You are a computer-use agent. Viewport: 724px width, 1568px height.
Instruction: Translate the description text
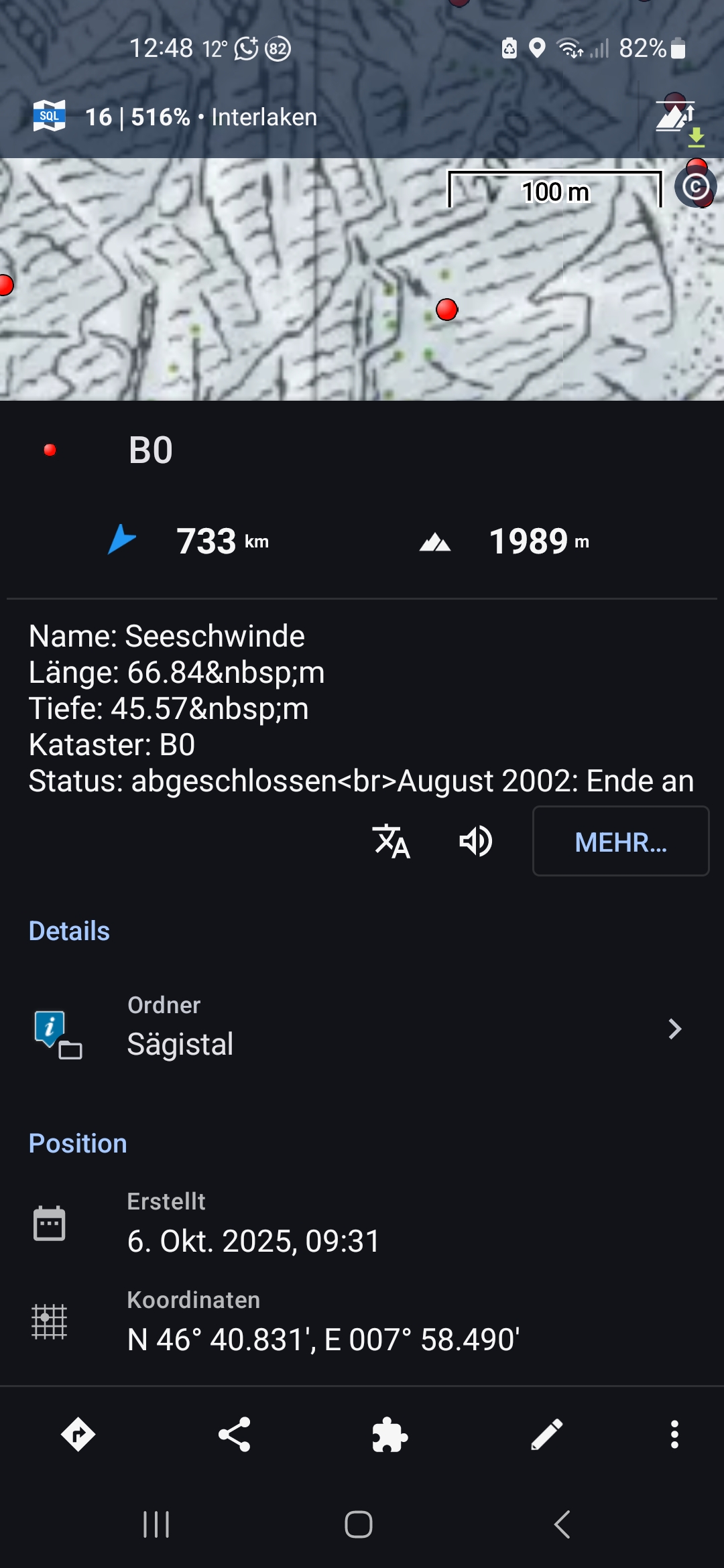point(391,842)
